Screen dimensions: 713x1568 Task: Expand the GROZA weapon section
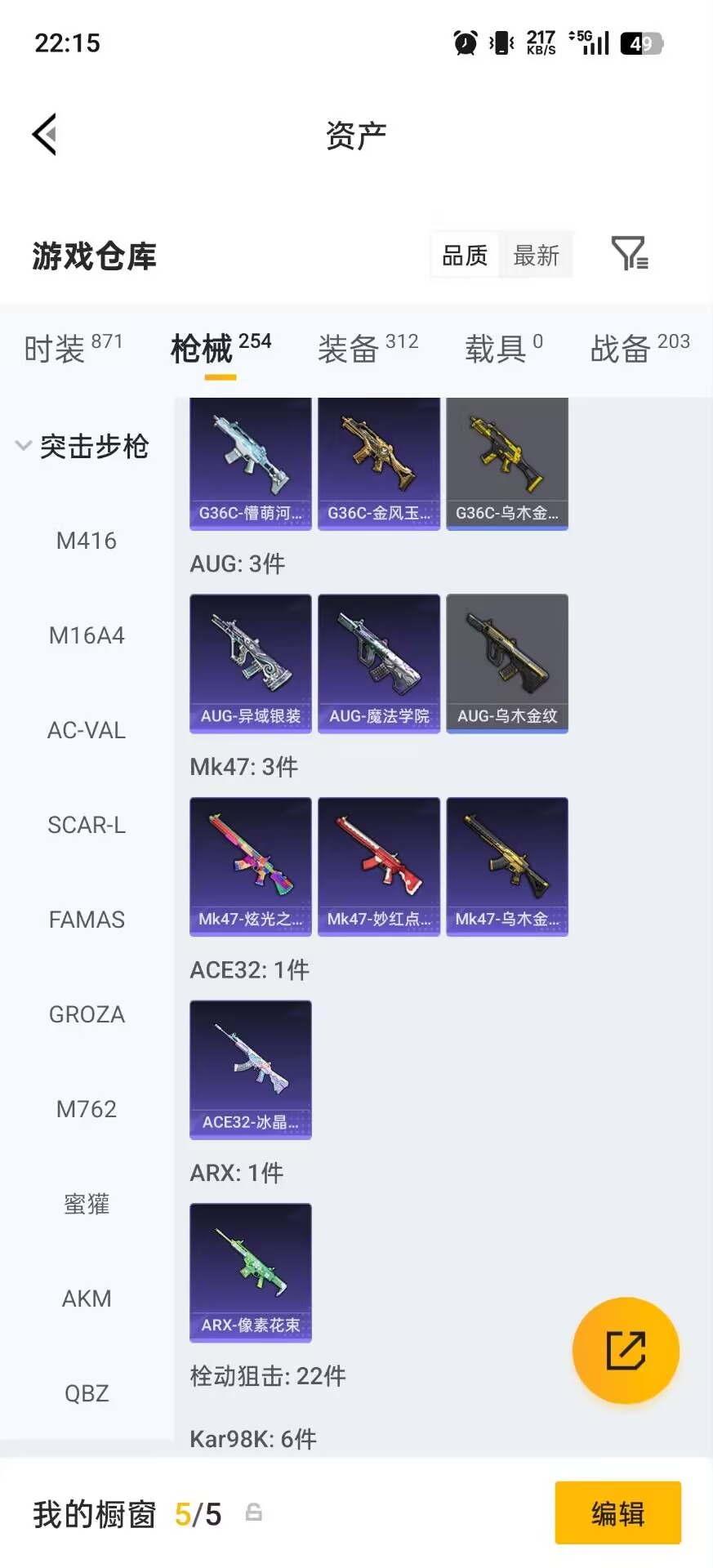click(x=87, y=1013)
